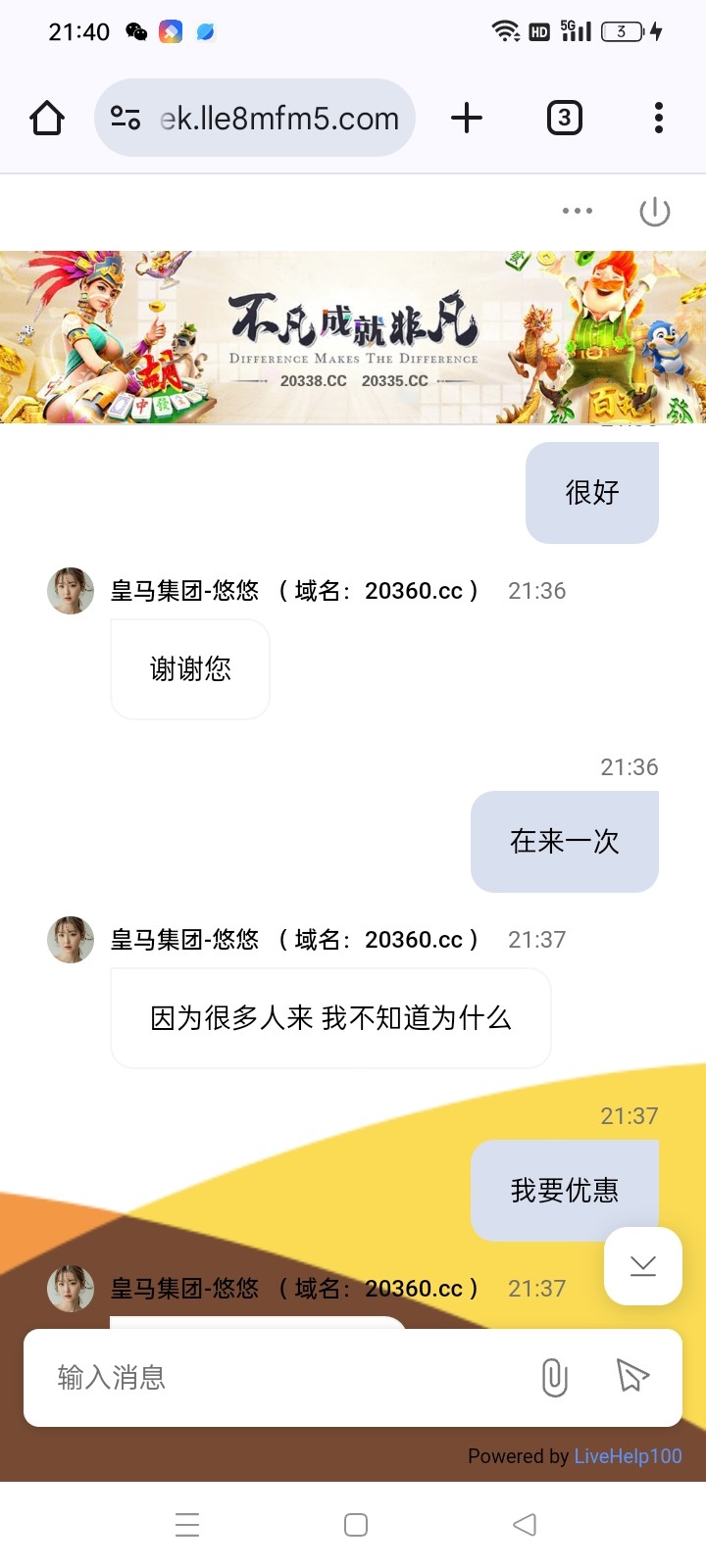
Task: Open recent apps from the navigation bar
Action: tap(187, 1525)
